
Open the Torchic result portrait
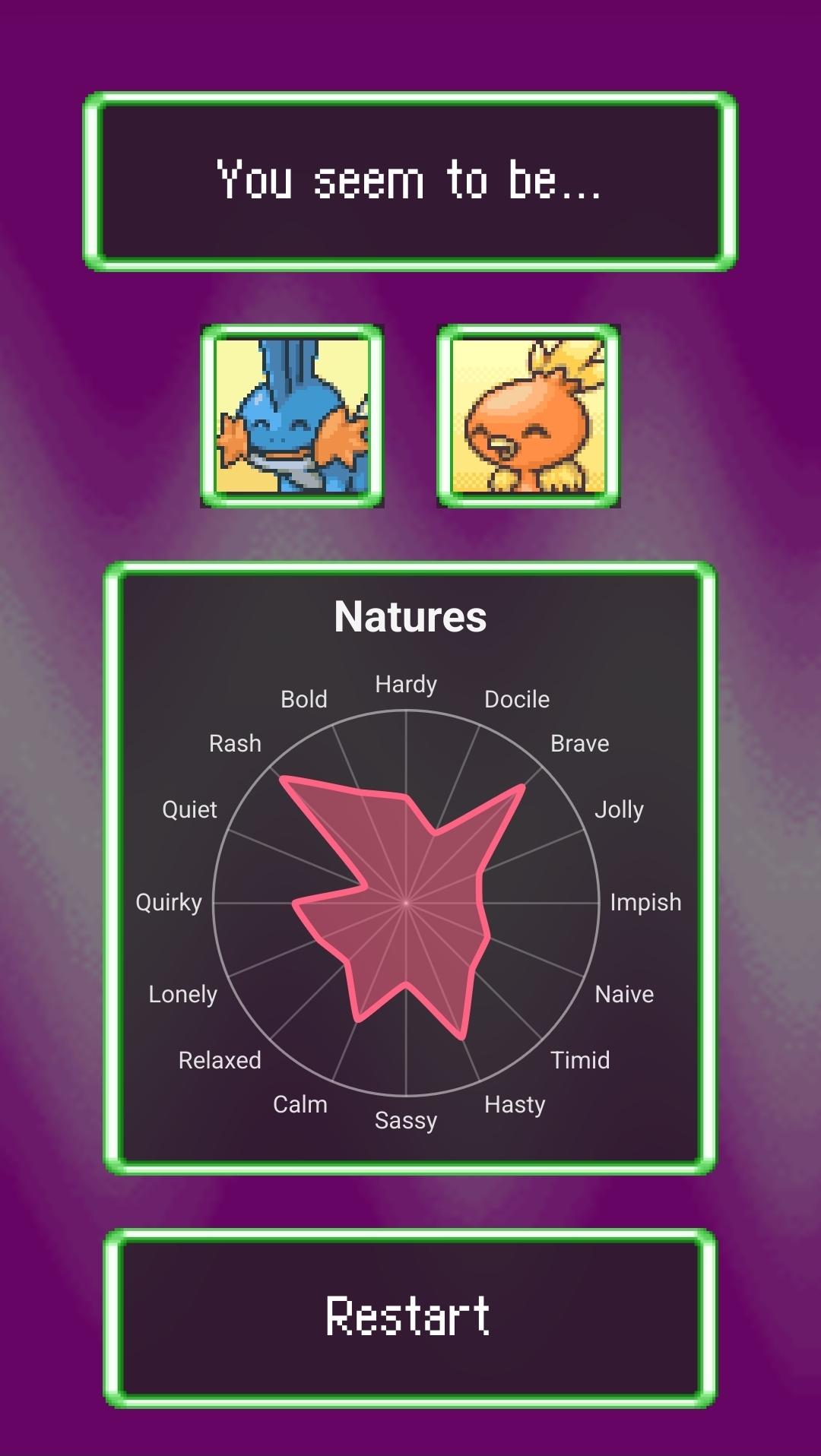tap(528, 416)
